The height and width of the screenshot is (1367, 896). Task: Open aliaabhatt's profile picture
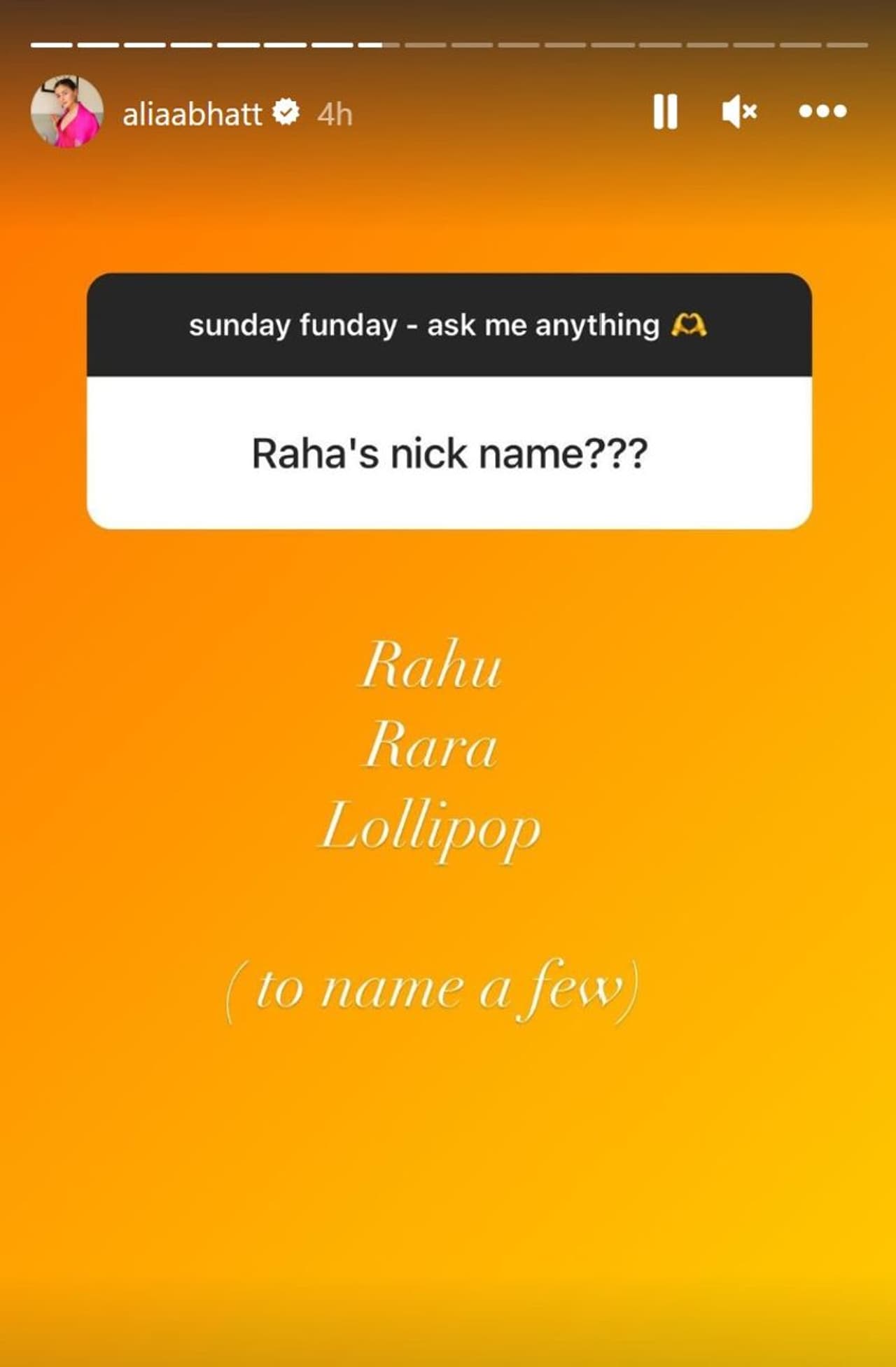coord(67,112)
